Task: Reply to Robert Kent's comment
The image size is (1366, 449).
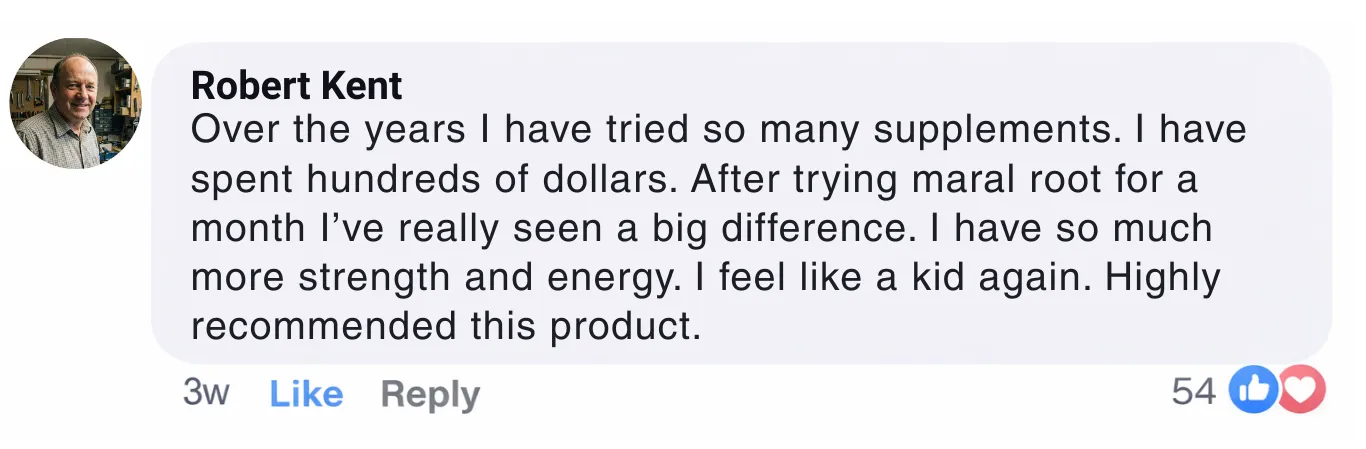Action: click(430, 394)
